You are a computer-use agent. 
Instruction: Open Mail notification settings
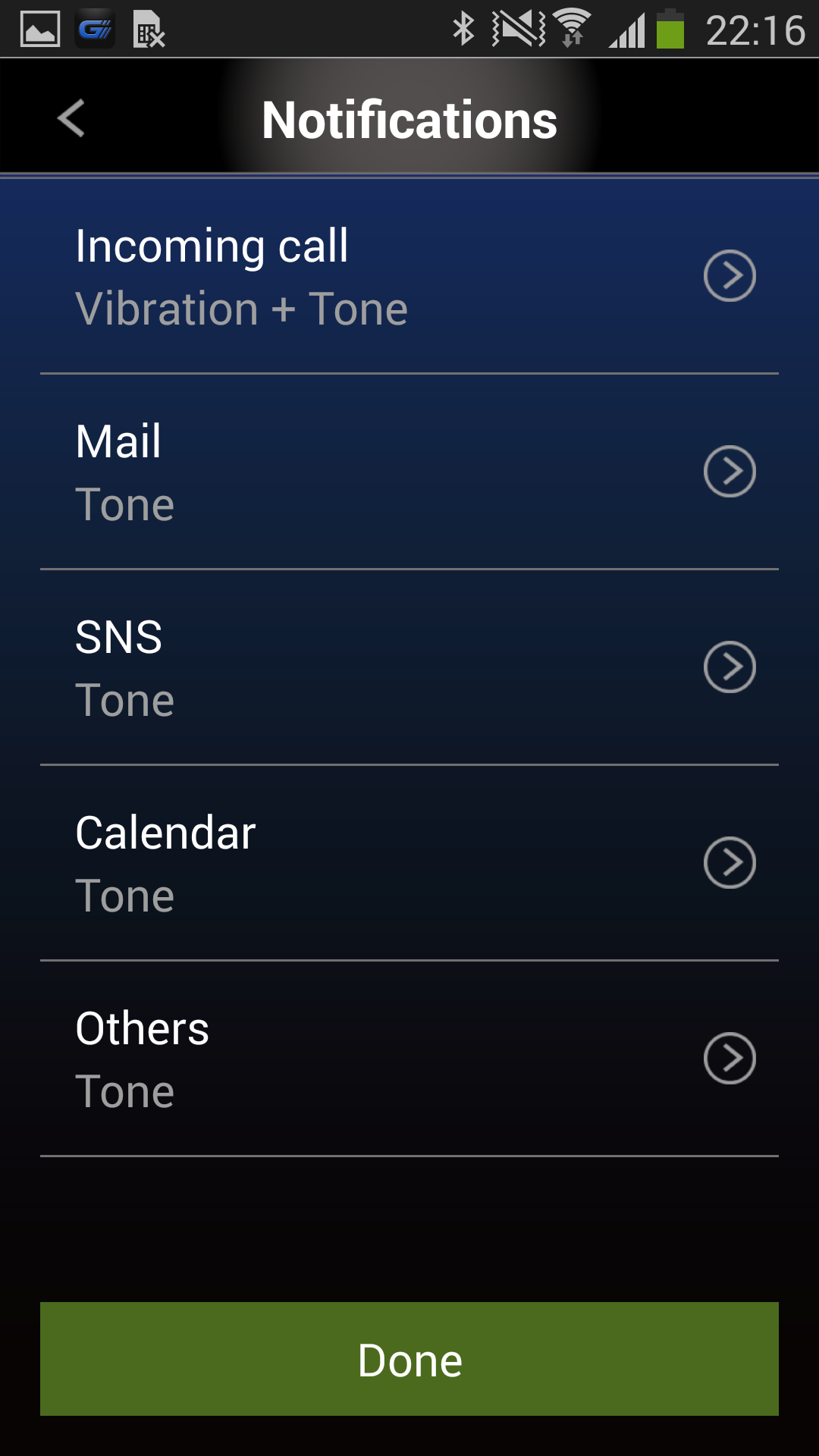pyautogui.click(x=409, y=472)
